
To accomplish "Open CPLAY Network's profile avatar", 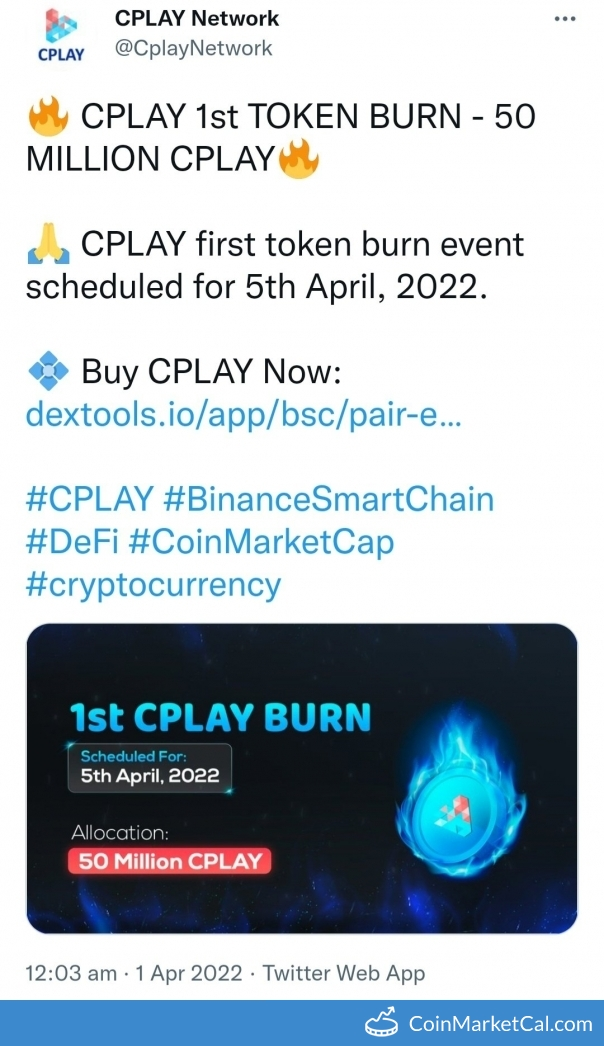I will click(61, 37).
